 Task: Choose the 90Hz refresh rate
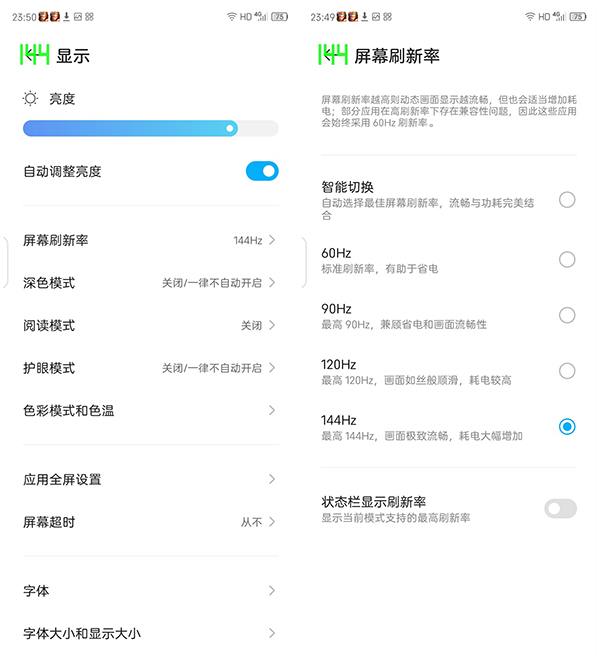(567, 315)
